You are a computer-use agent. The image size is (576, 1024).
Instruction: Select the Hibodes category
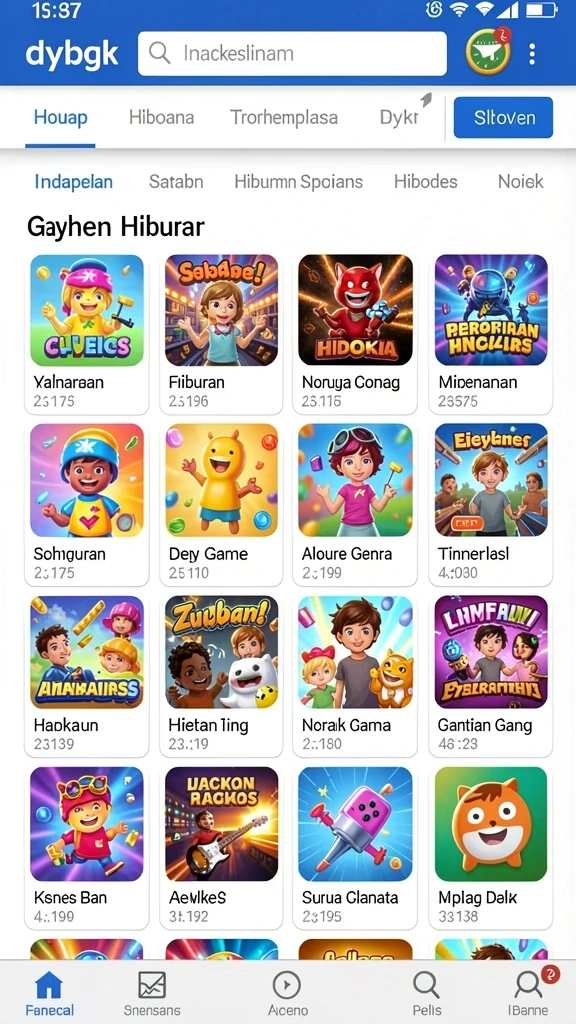426,181
